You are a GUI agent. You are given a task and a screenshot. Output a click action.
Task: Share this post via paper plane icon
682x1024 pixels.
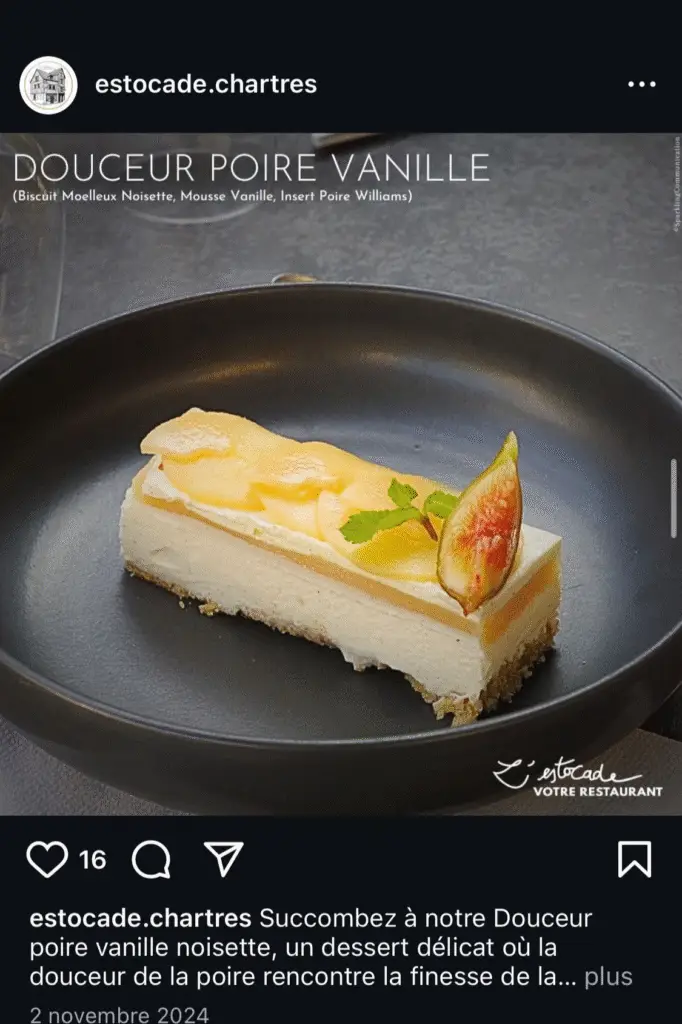tap(223, 859)
